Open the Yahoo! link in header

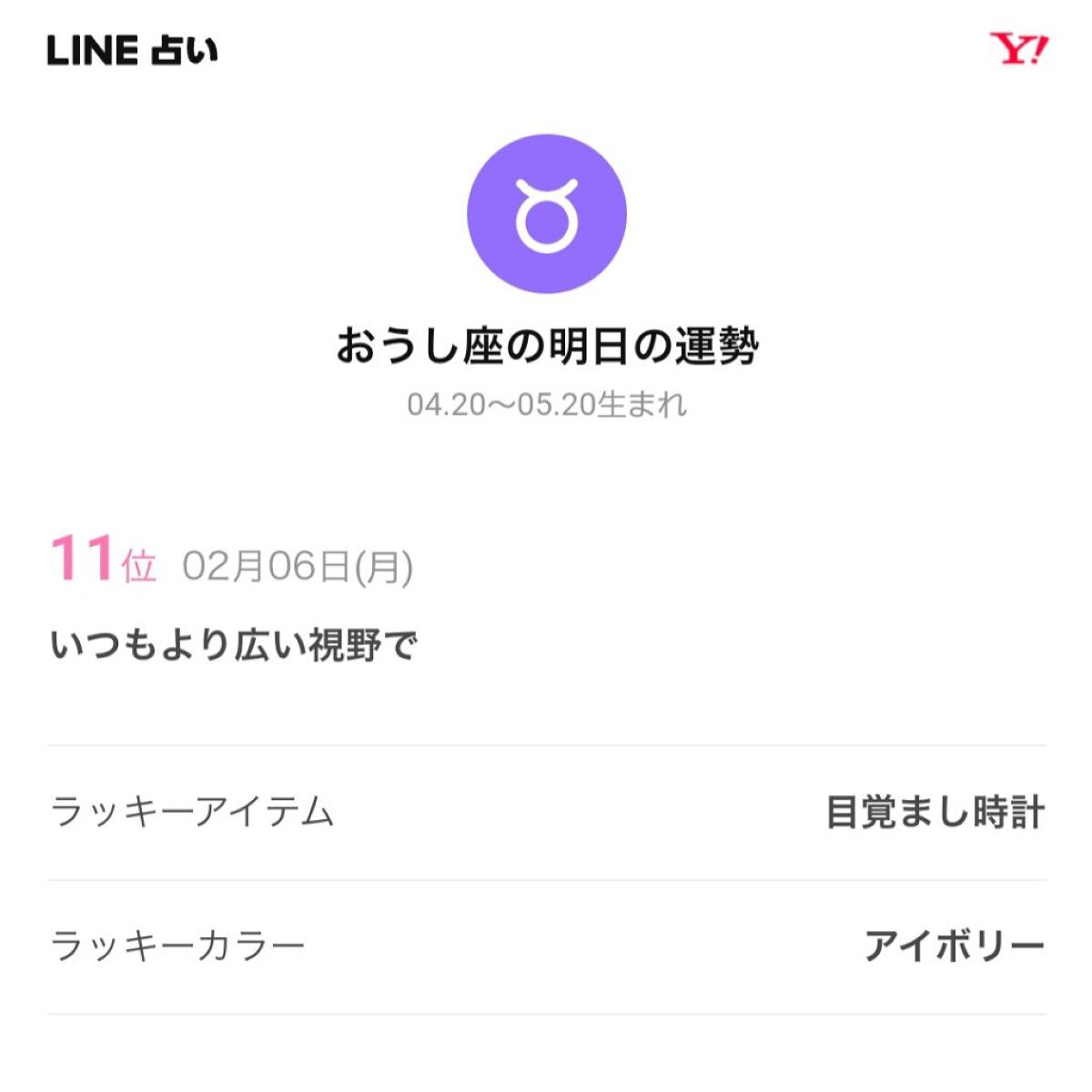click(x=1018, y=49)
